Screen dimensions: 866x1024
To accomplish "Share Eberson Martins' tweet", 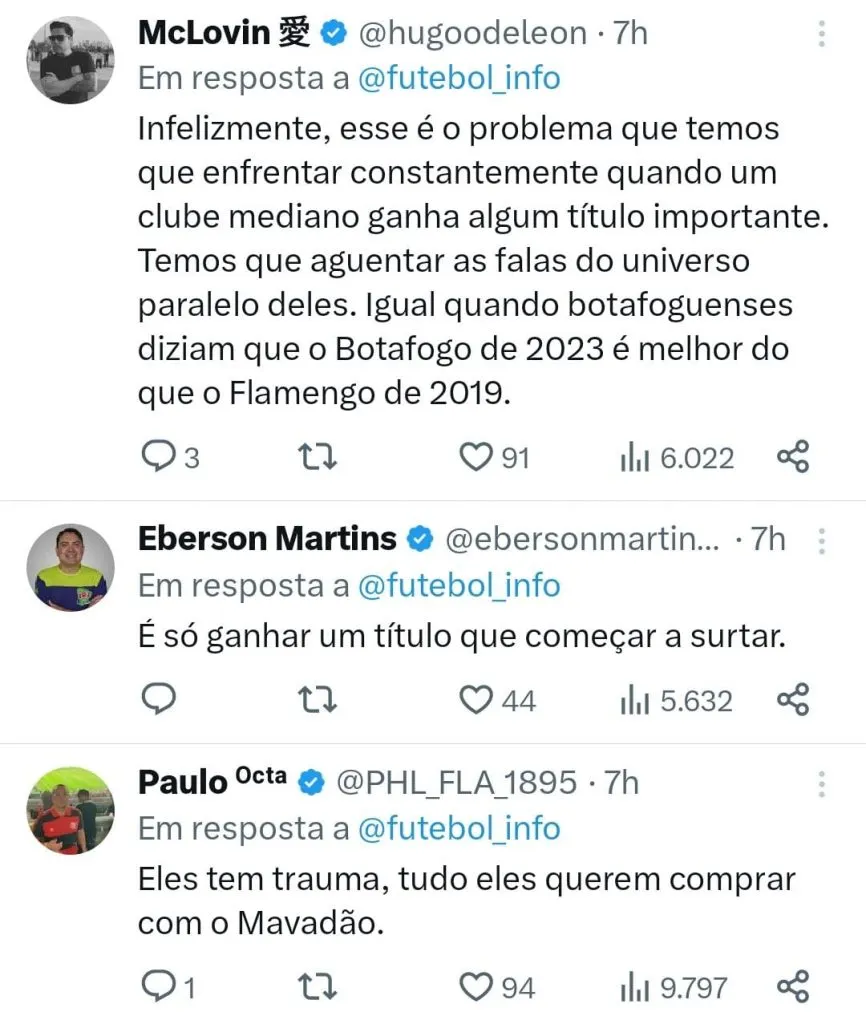I will [793, 700].
